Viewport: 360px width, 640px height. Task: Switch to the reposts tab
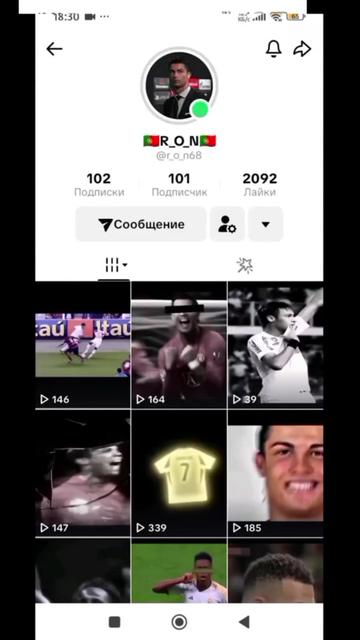tap(244, 265)
